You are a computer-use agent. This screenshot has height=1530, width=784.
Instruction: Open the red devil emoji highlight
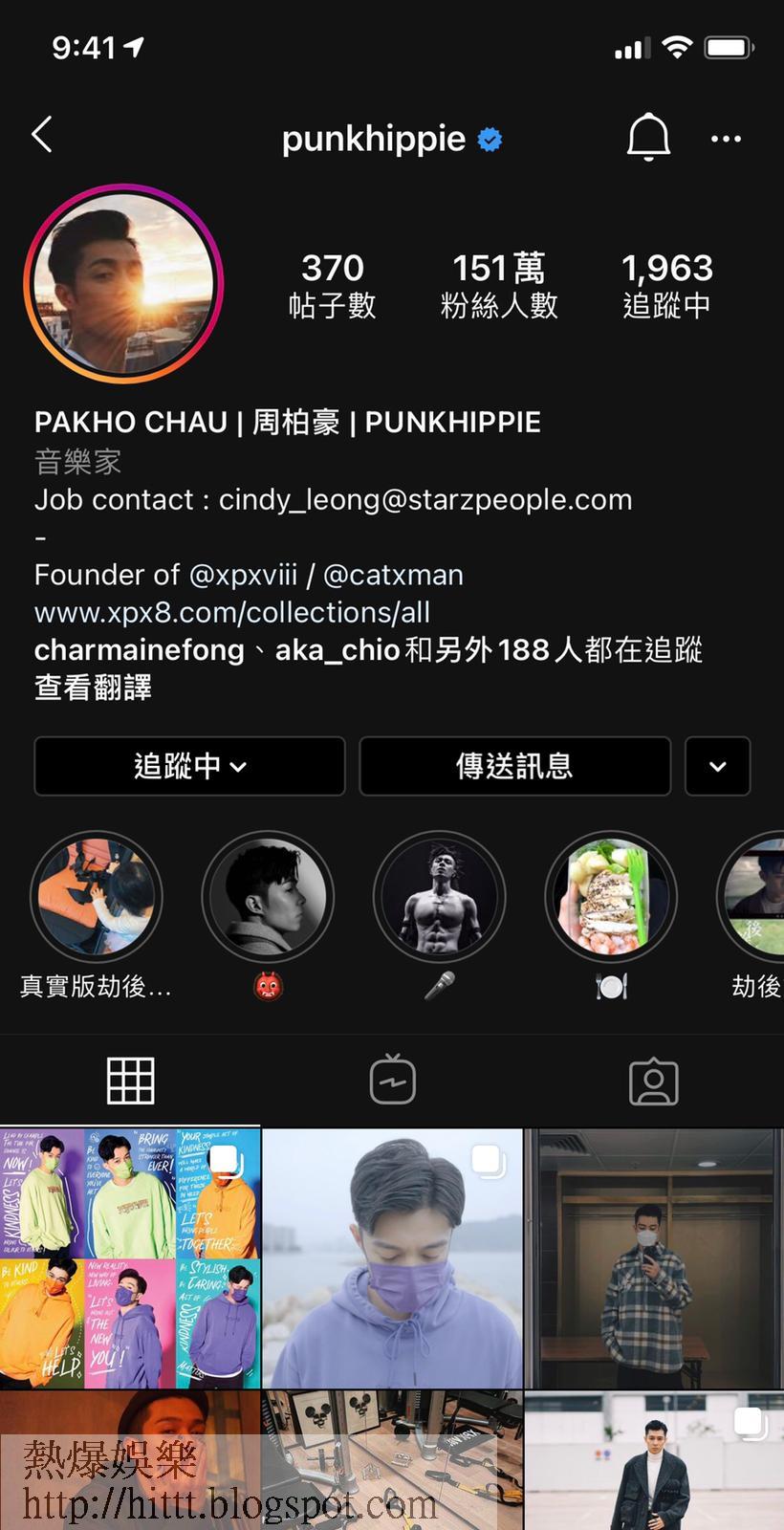[268, 897]
